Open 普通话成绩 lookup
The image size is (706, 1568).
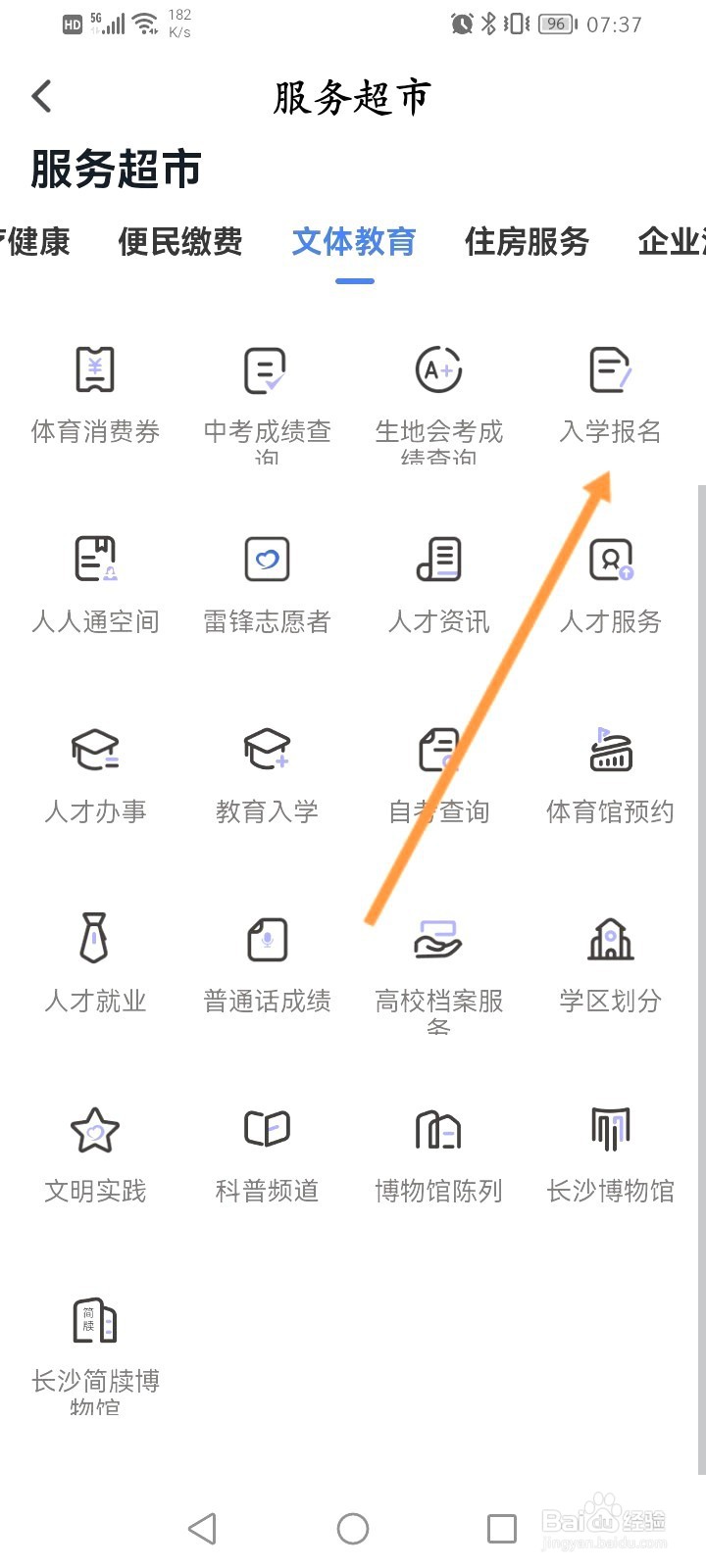(267, 962)
